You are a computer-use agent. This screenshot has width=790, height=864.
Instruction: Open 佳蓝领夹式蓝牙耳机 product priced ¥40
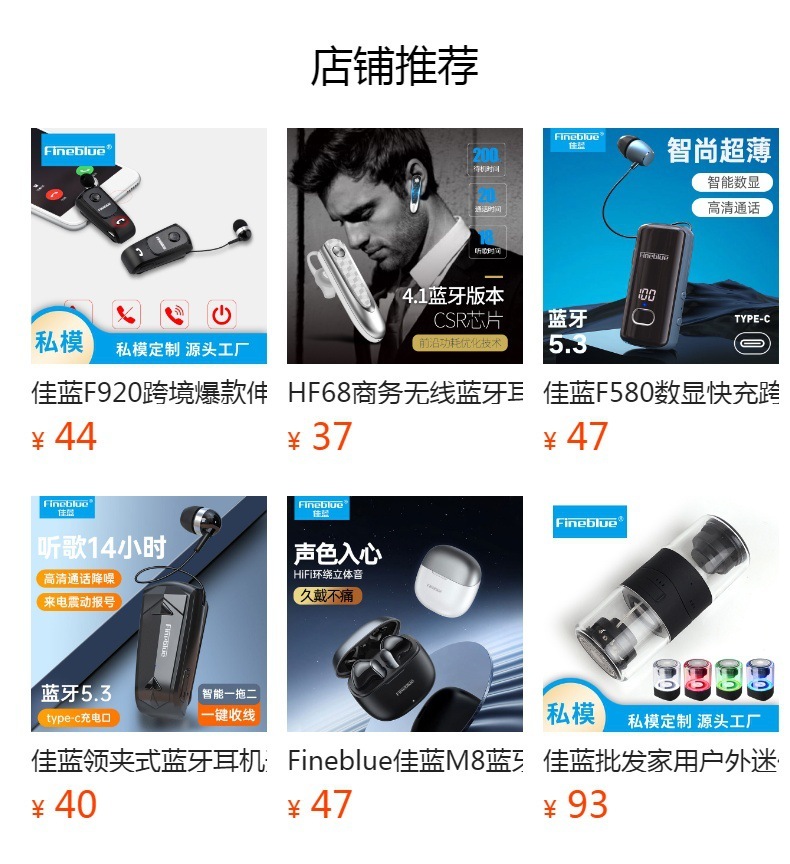tap(149, 614)
